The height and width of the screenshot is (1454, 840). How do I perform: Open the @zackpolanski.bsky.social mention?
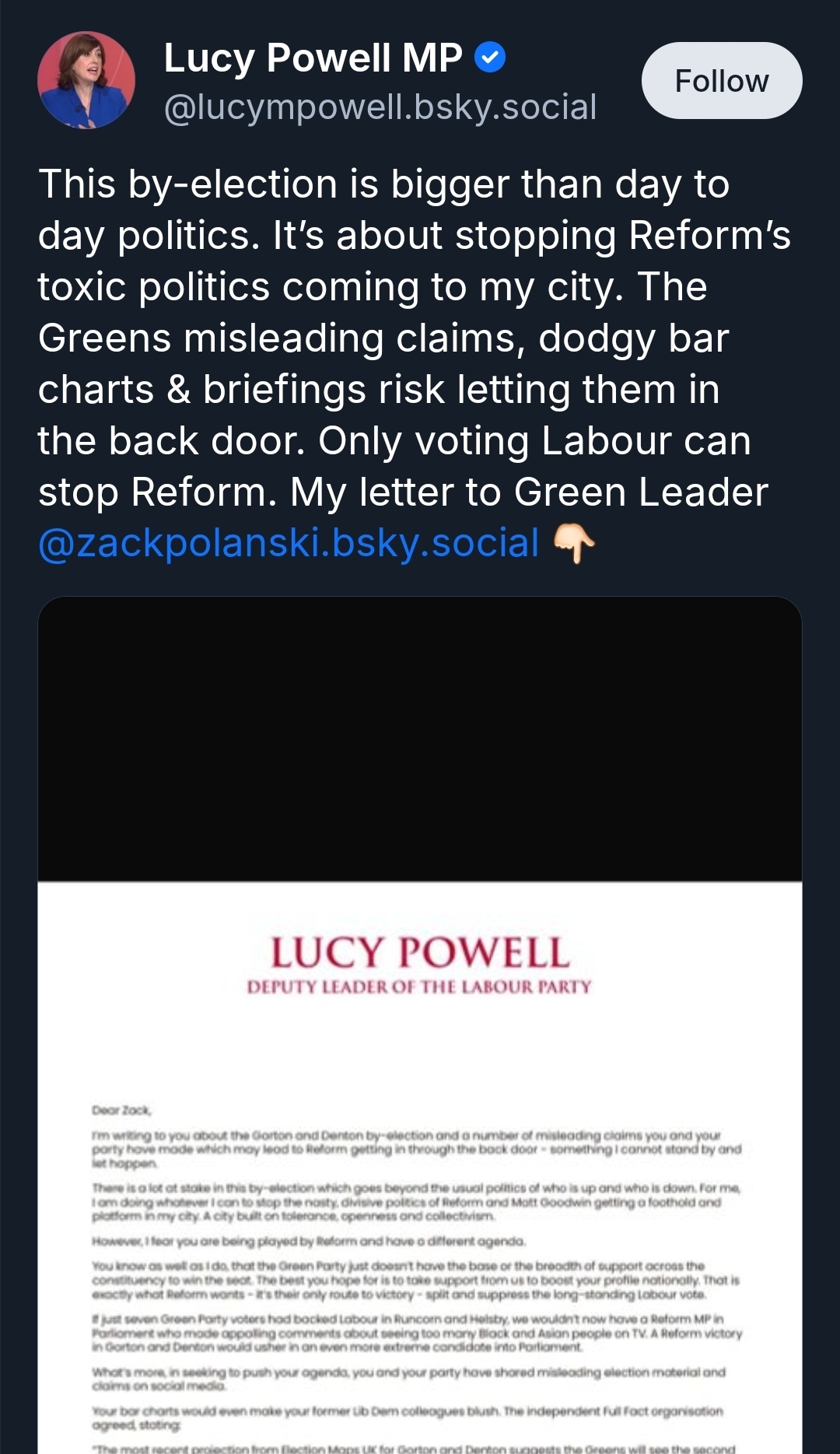tap(289, 543)
